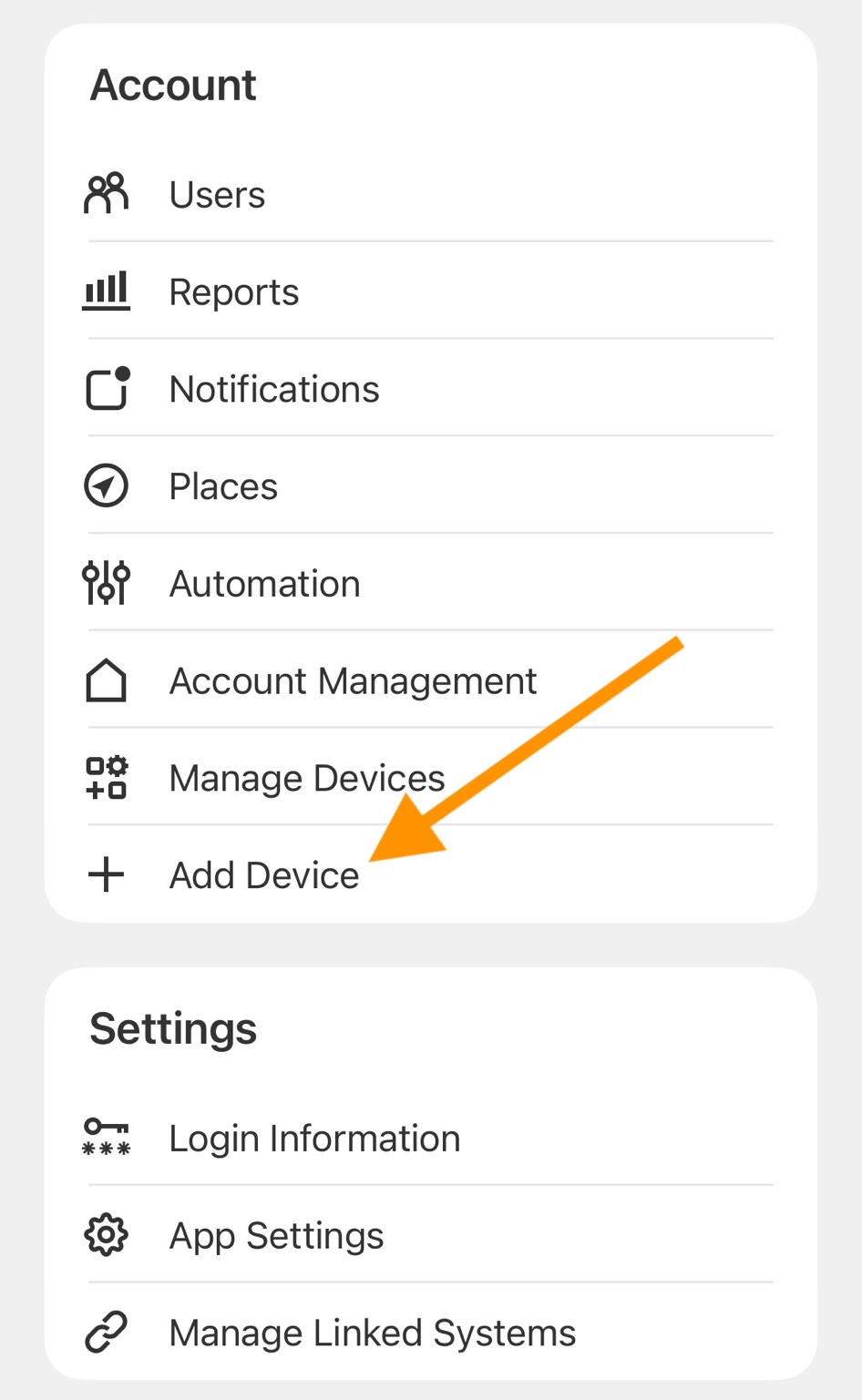Open Places
The height and width of the screenshot is (1400, 862).
(x=223, y=487)
